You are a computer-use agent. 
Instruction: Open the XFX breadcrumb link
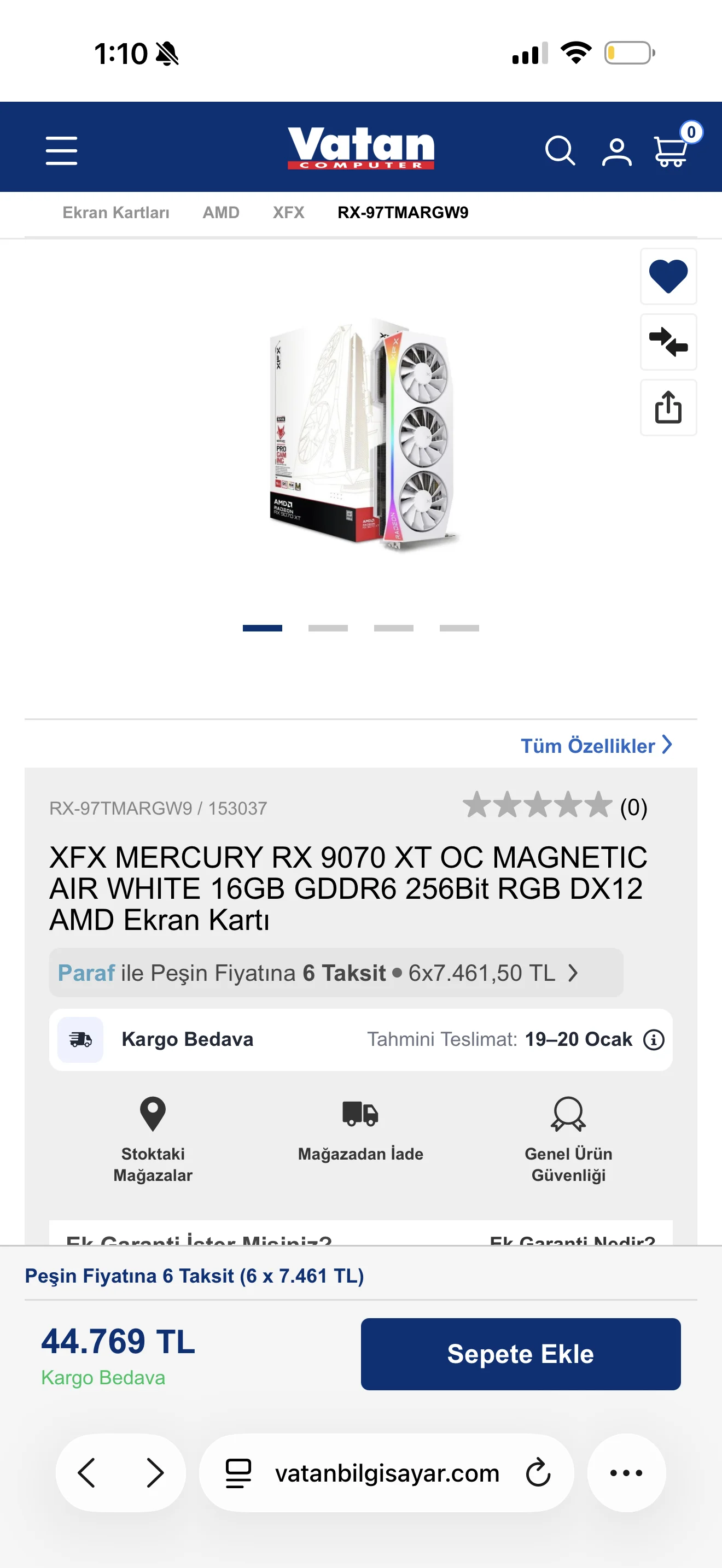click(289, 213)
